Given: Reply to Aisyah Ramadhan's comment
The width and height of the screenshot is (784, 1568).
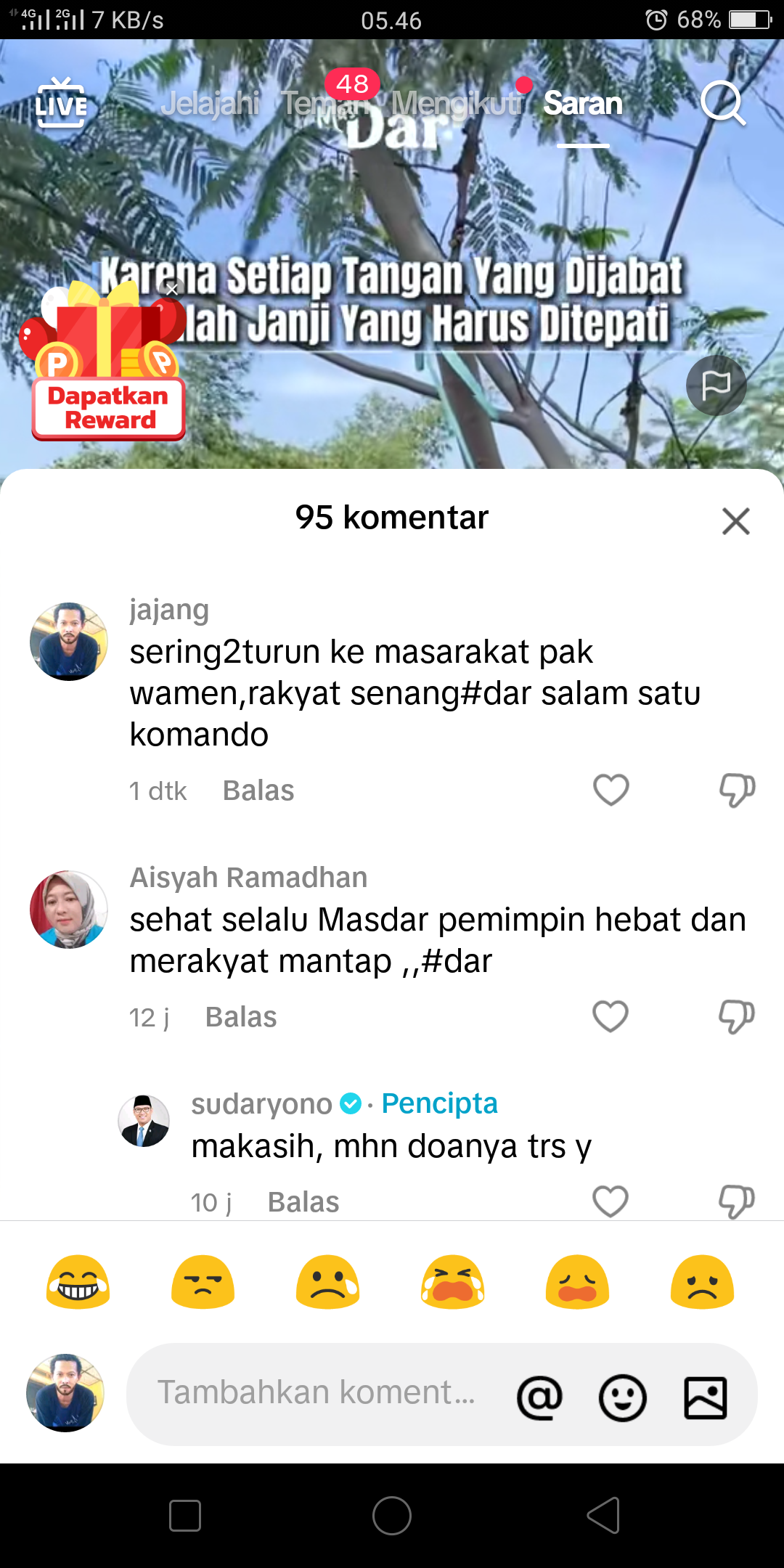Looking at the screenshot, I should pos(241,1017).
